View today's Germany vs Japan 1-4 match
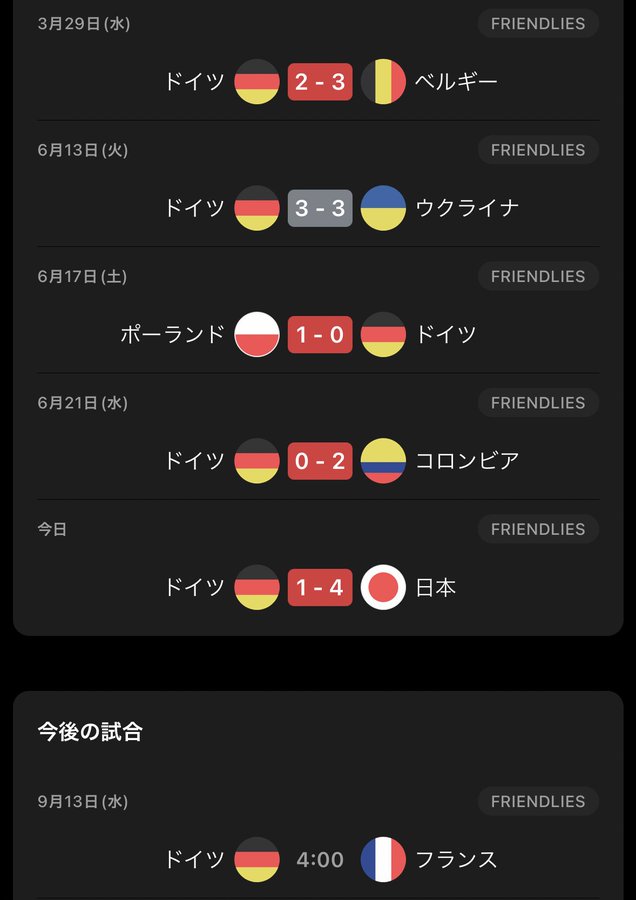This screenshot has height=900, width=636. 320,587
